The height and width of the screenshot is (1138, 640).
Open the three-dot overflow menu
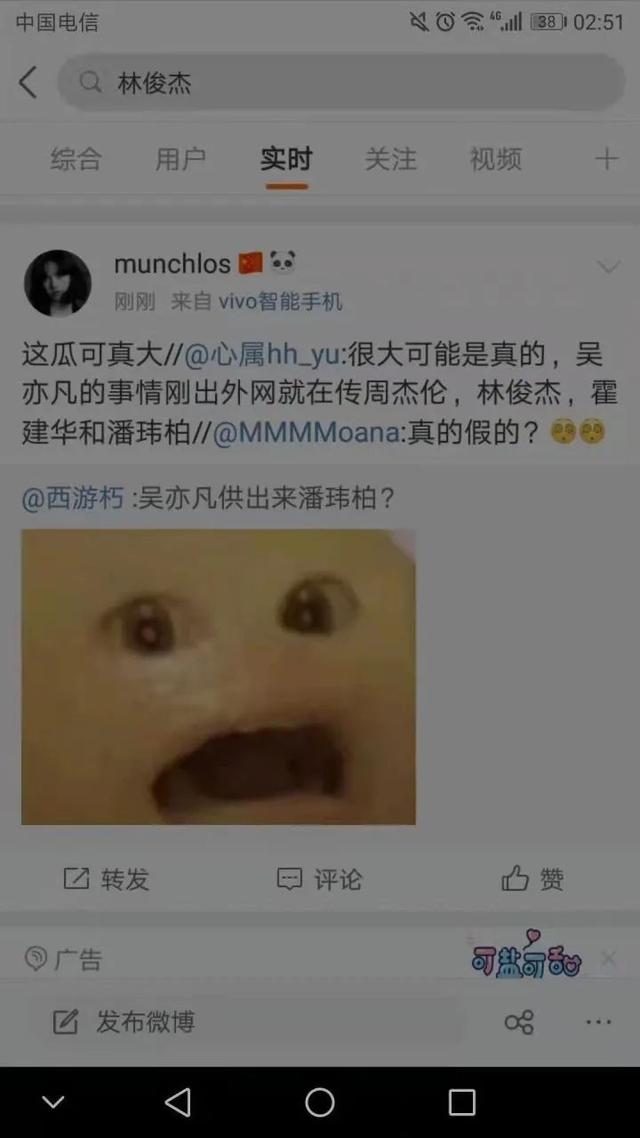coord(598,1022)
